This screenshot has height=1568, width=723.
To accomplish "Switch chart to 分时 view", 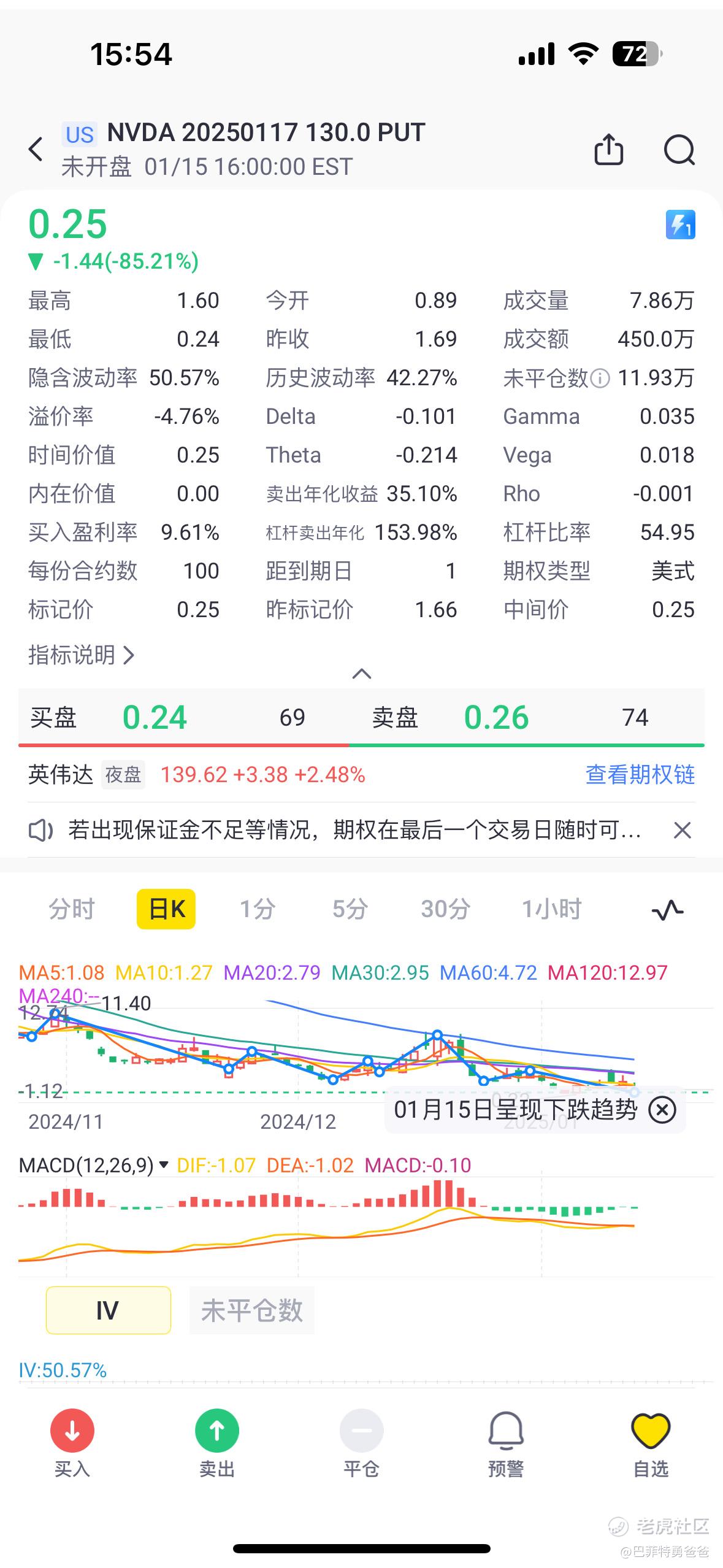I will click(x=72, y=909).
